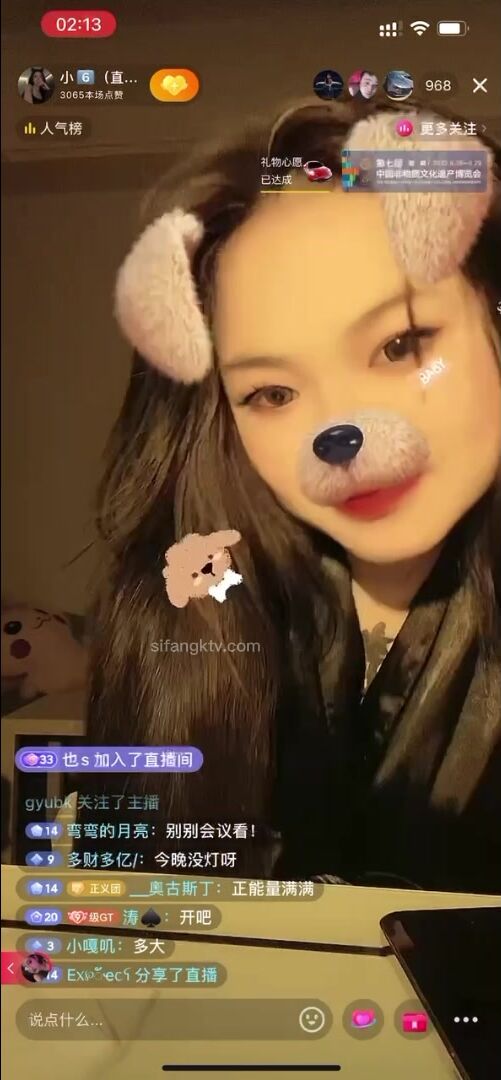The width and height of the screenshot is (501, 1080).
Task: Send a pink heart like
Action: coord(363,1020)
